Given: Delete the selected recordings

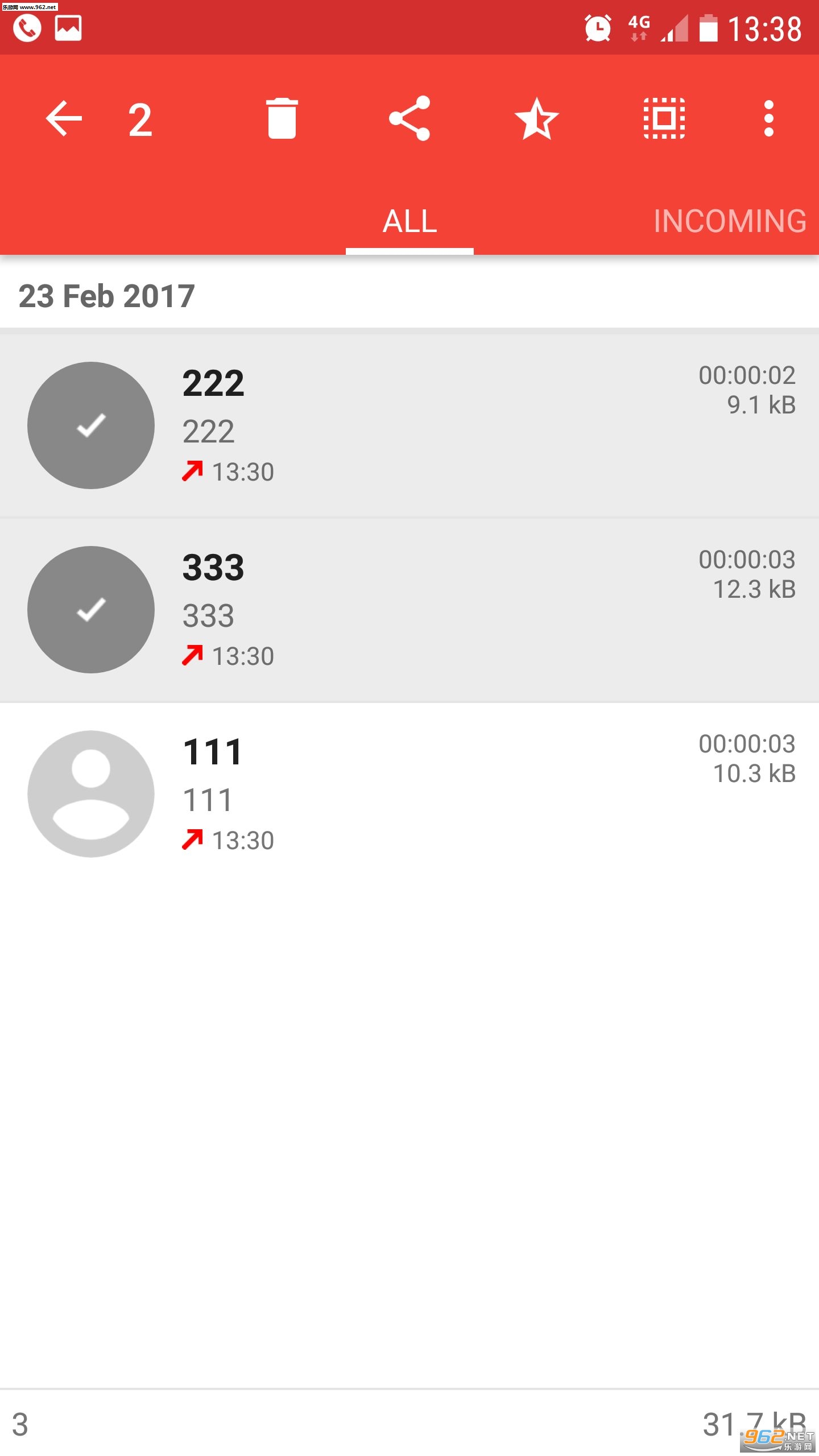Looking at the screenshot, I should [282, 118].
